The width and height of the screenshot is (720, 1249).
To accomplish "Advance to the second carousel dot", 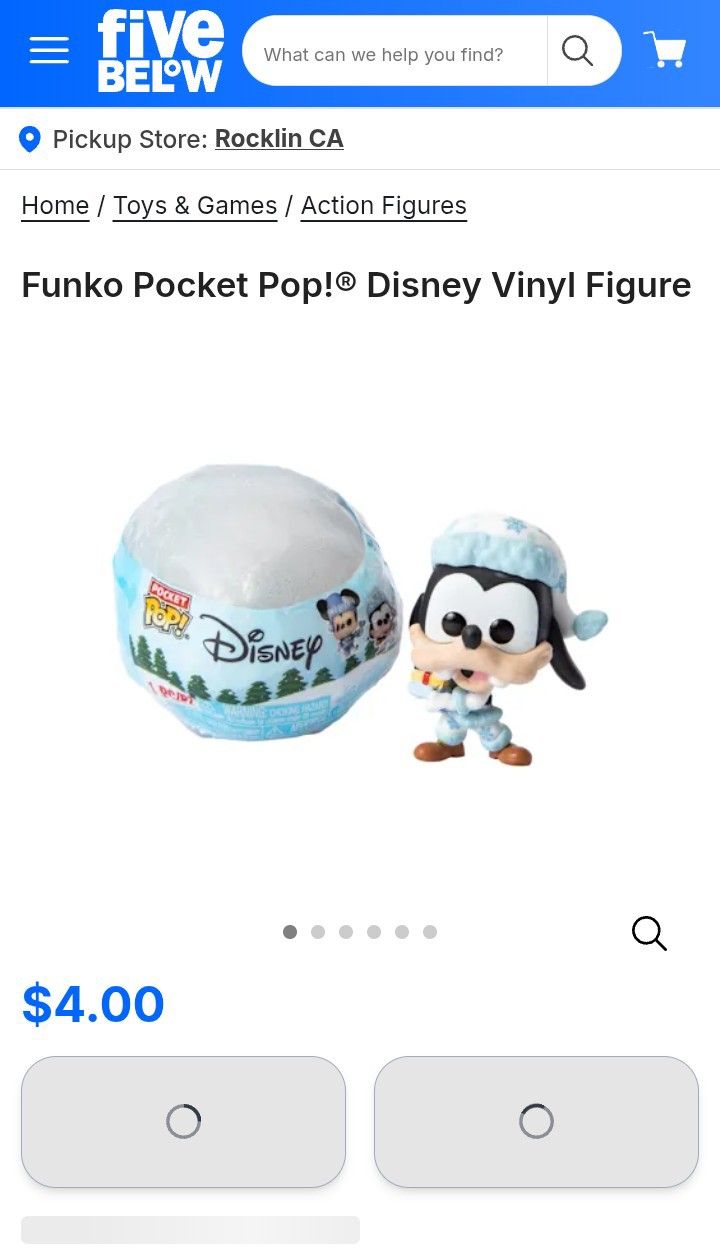I will click(x=318, y=931).
